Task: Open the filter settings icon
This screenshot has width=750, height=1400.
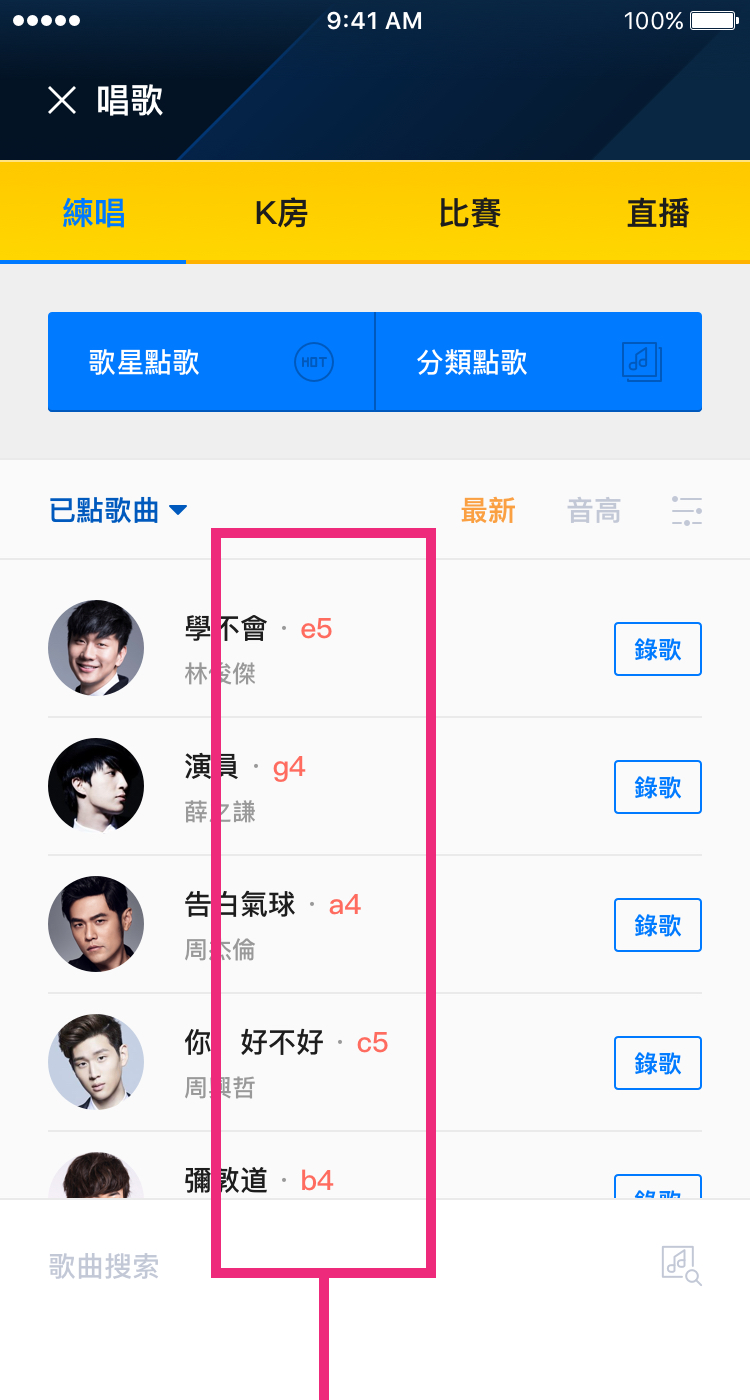Action: [686, 511]
